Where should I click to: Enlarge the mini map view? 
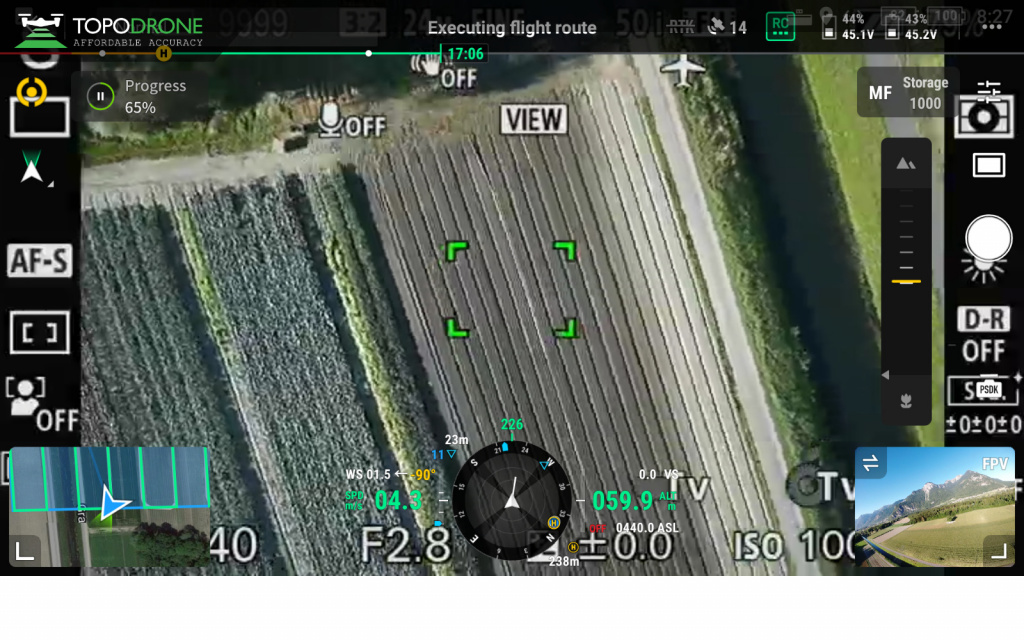point(24,548)
